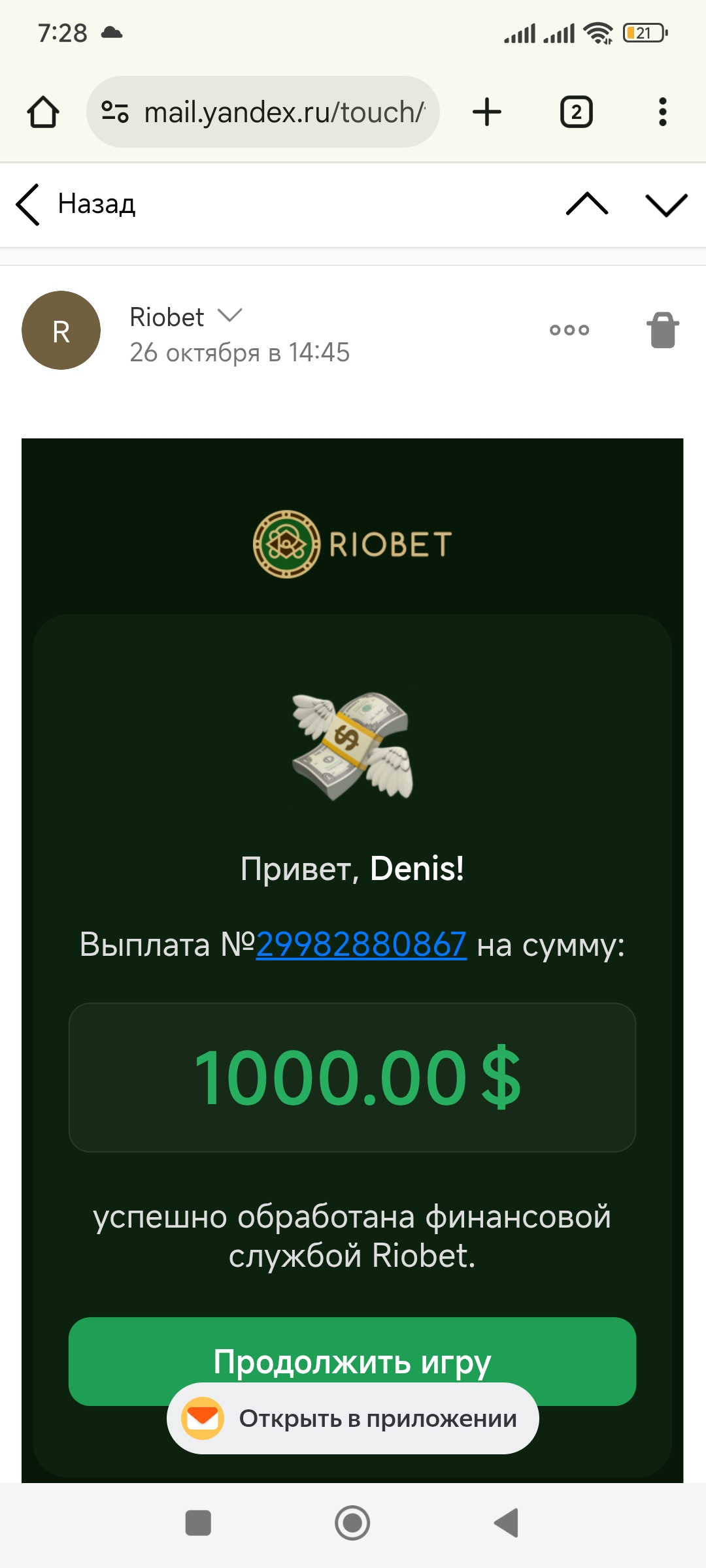This screenshot has height=1568, width=706.
Task: Go to the next email
Action: point(666,204)
